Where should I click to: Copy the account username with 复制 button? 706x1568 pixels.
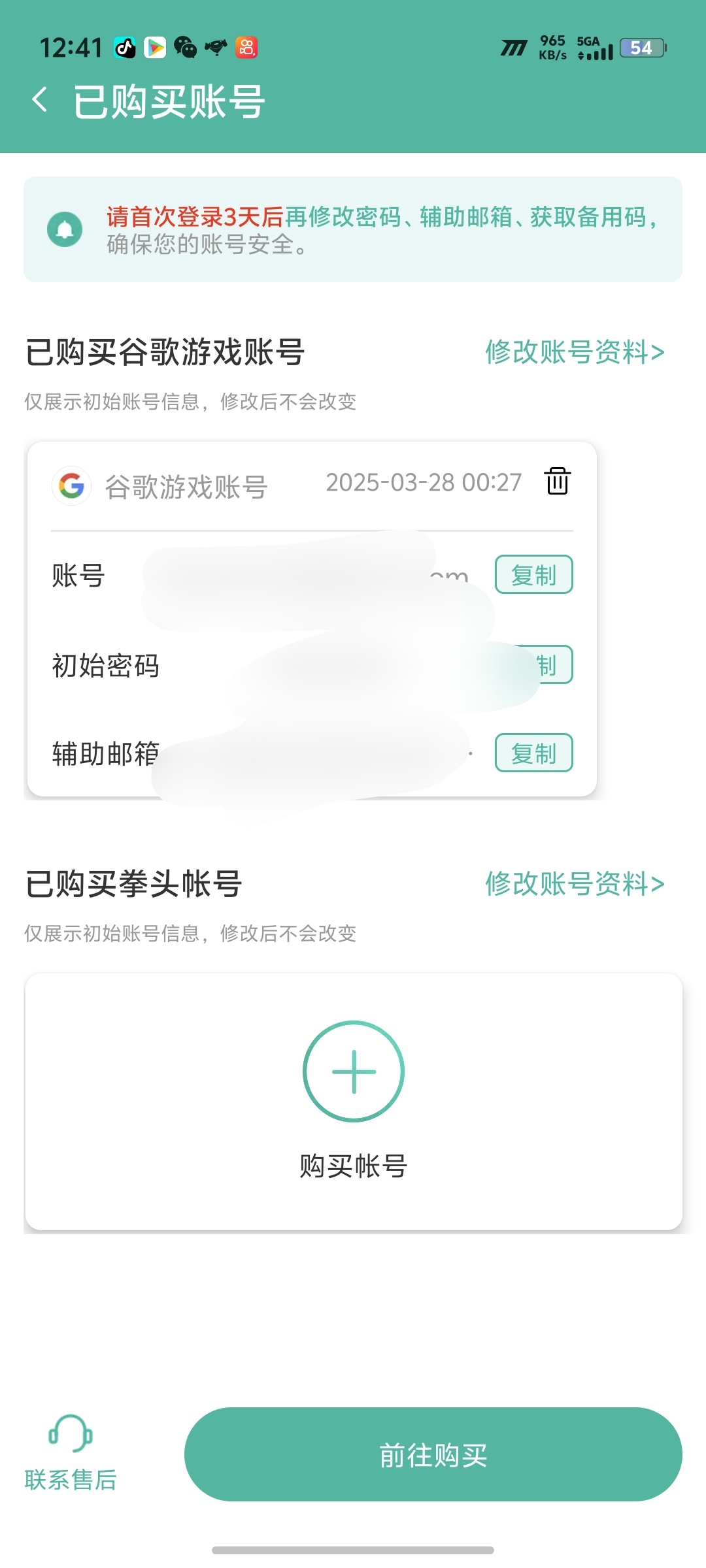[533, 576]
